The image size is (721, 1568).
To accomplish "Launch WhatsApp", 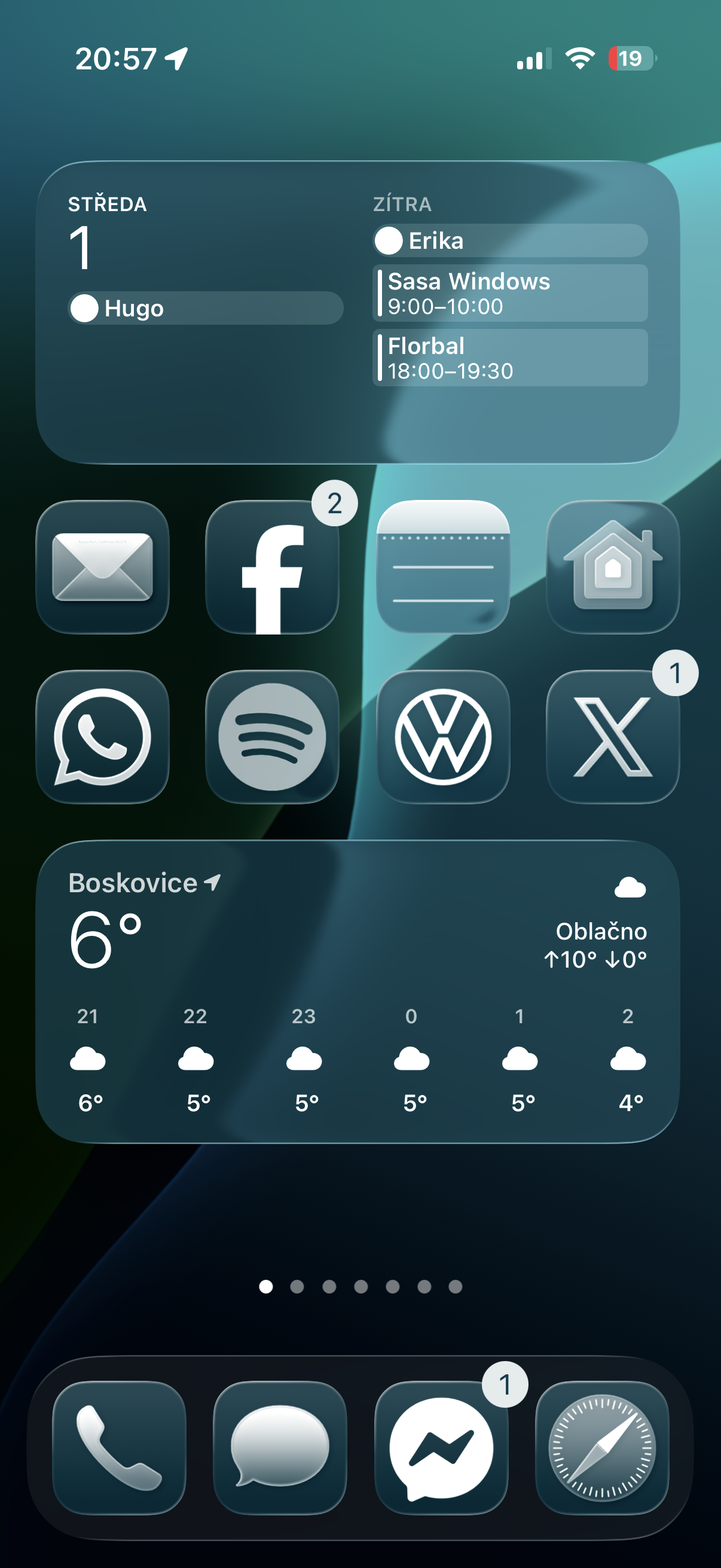I will 102,737.
